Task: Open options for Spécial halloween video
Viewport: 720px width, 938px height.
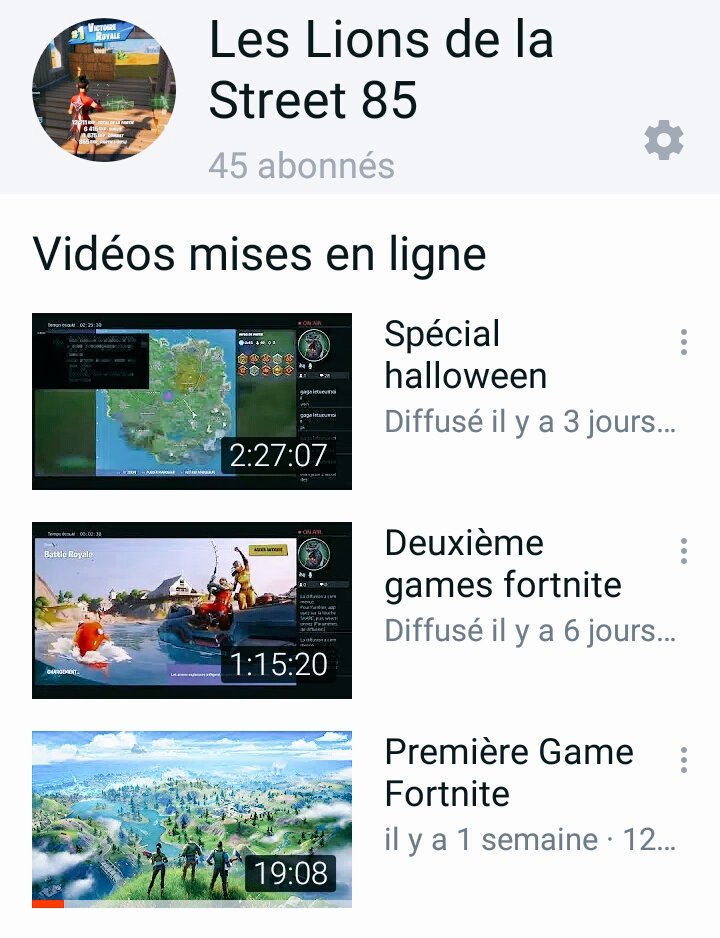Action: coord(684,342)
